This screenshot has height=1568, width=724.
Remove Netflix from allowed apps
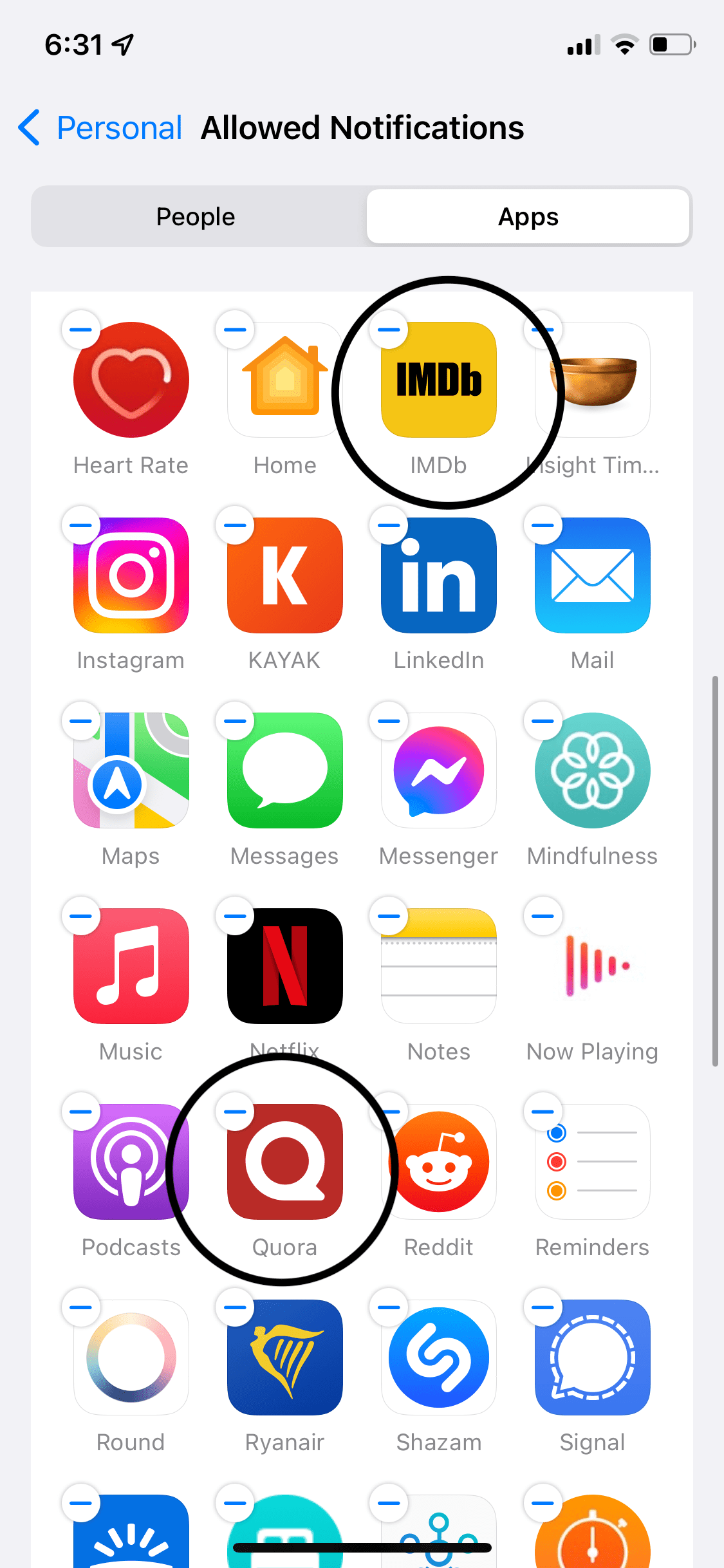click(x=235, y=916)
